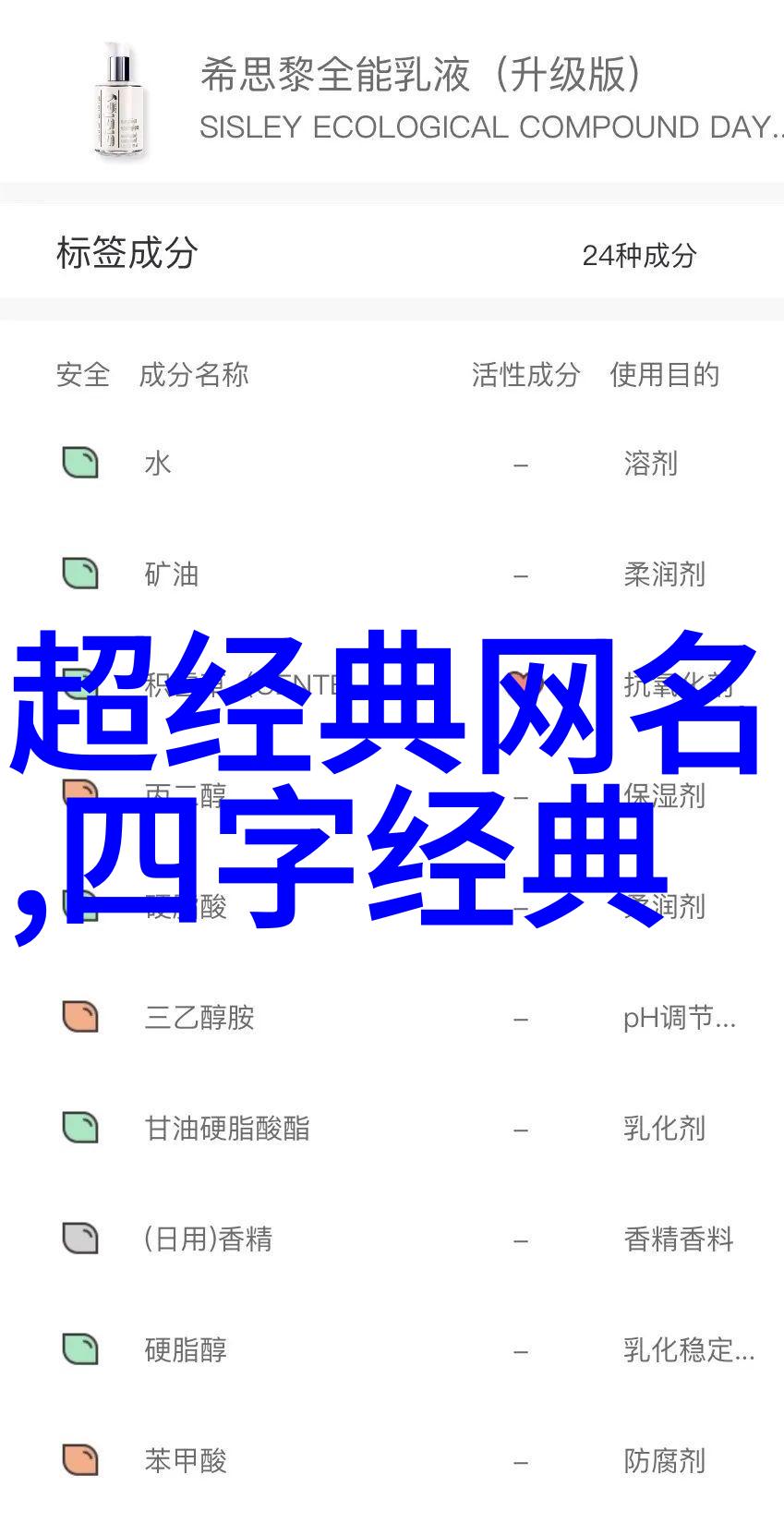Open ingredient row 矿油

click(392, 574)
